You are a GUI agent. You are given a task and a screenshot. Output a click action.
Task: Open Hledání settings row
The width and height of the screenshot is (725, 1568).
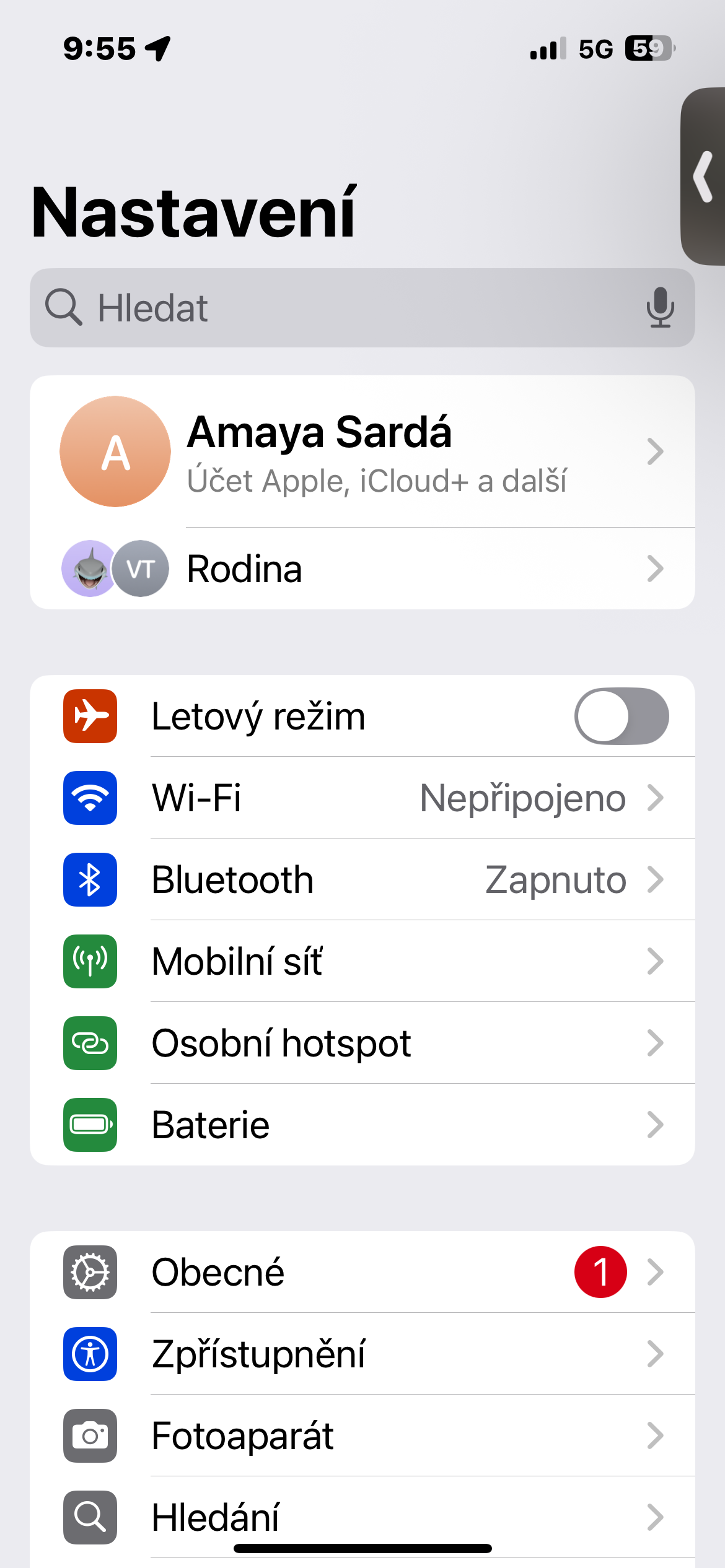click(x=362, y=1516)
